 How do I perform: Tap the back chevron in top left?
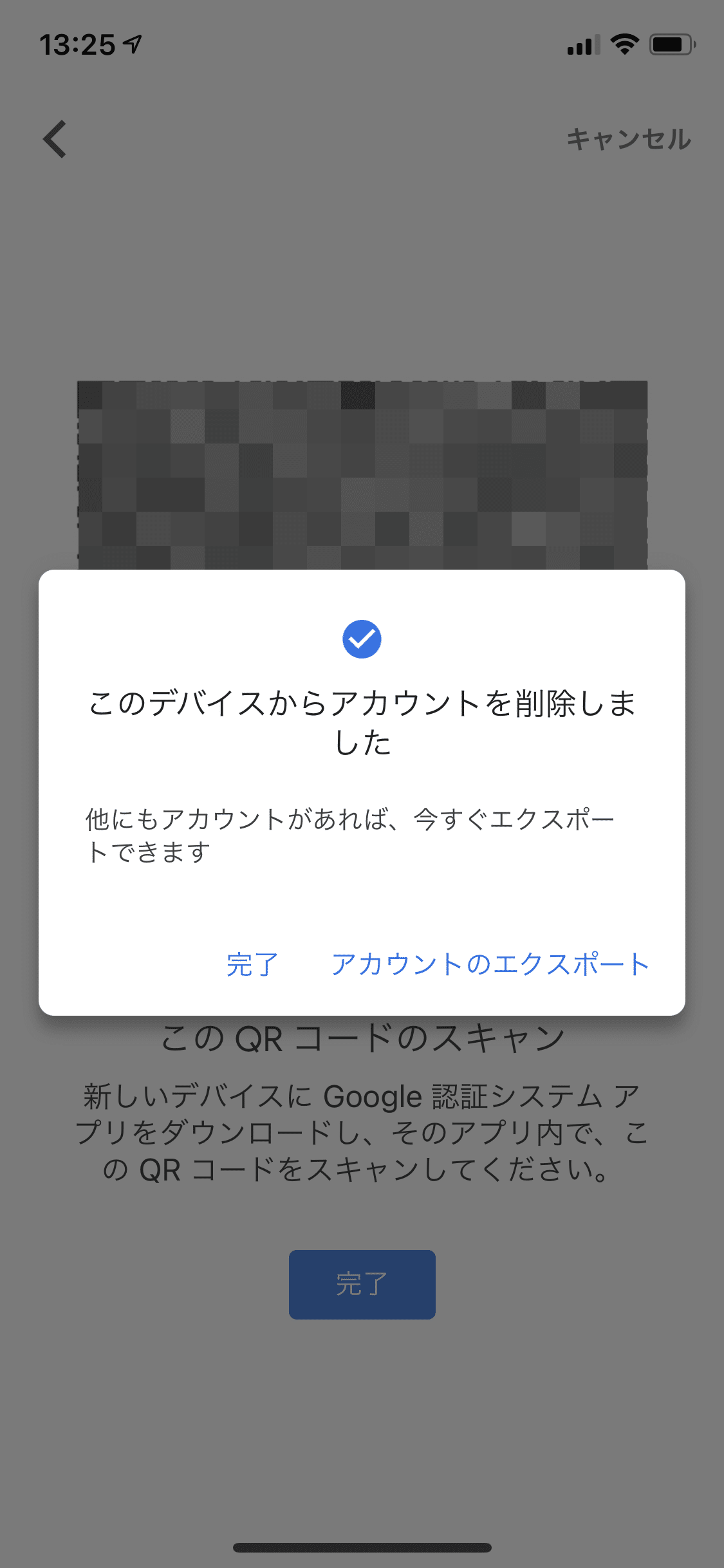point(55,140)
